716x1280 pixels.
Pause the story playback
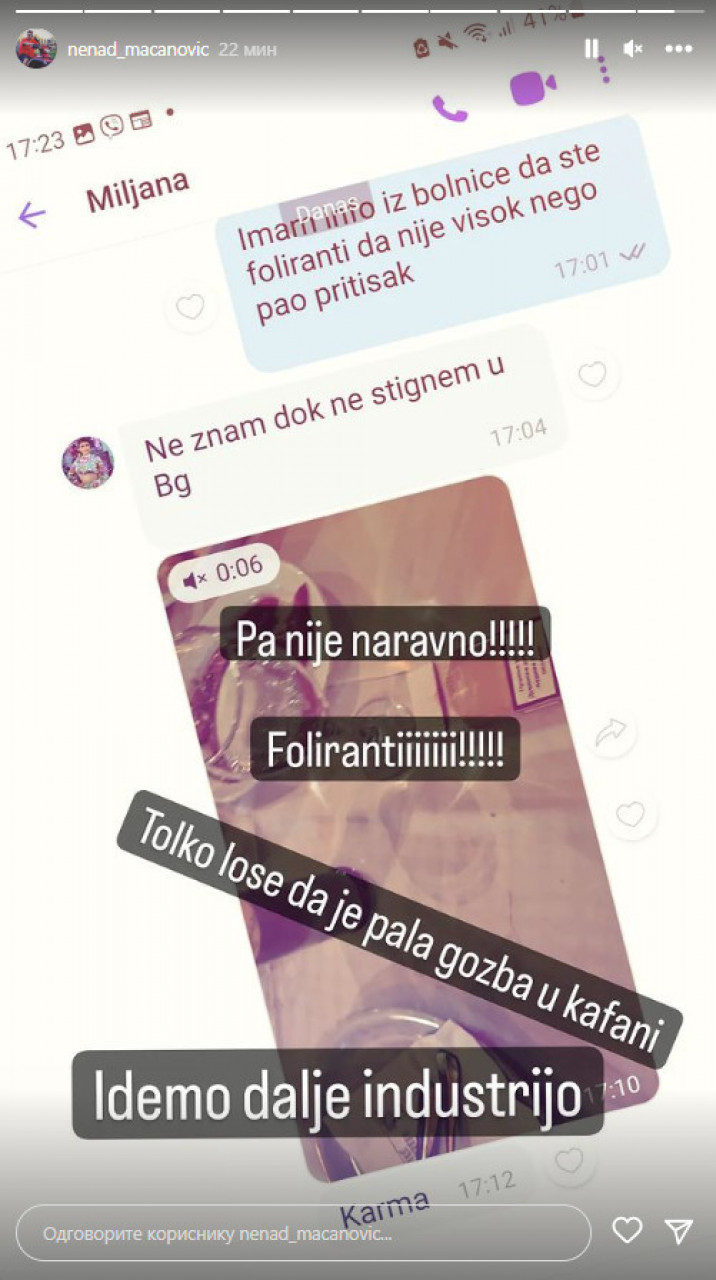pyautogui.click(x=591, y=48)
